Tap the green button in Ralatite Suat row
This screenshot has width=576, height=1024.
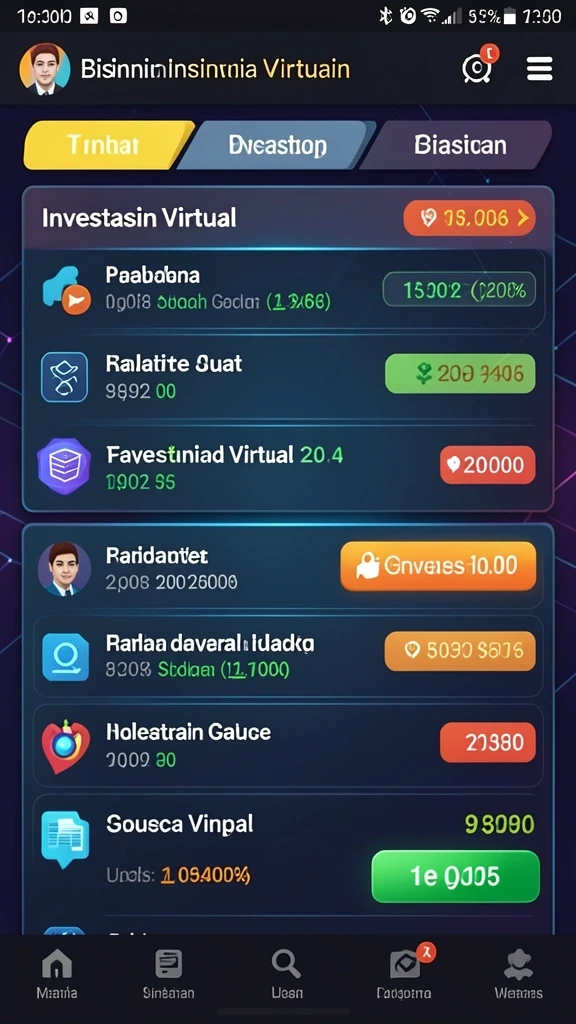[x=460, y=374]
